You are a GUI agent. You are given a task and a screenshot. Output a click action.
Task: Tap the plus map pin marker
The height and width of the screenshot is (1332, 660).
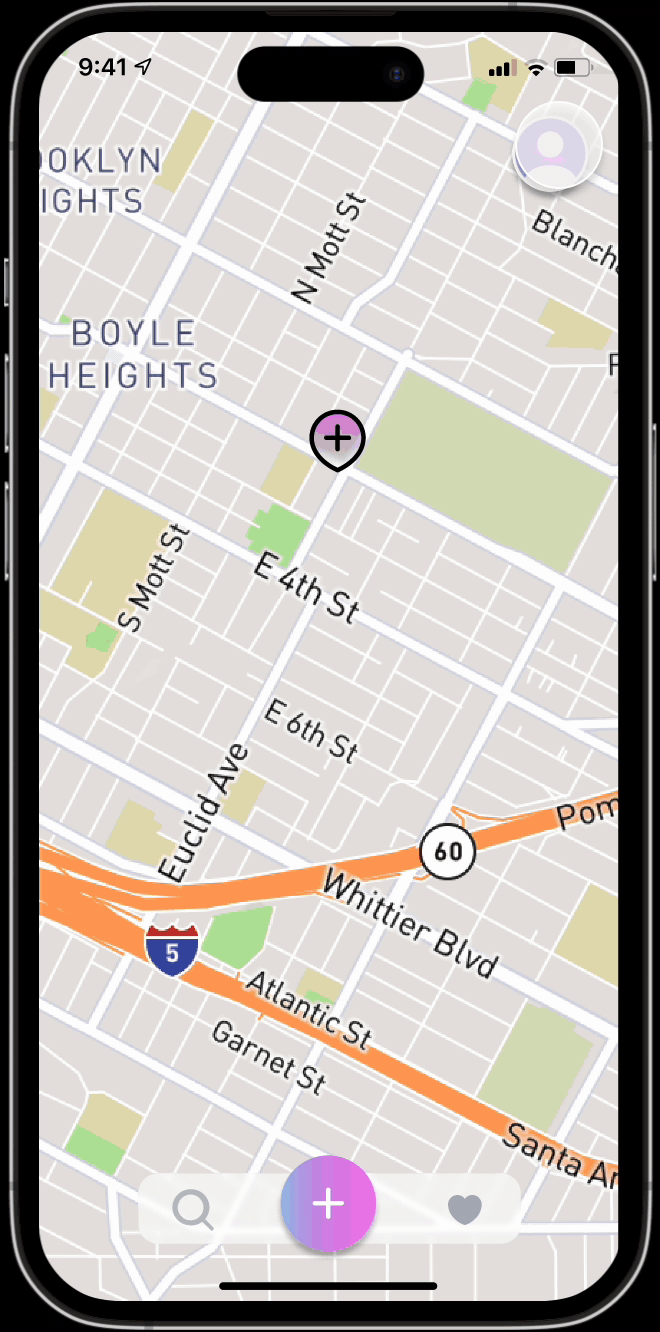(x=338, y=440)
